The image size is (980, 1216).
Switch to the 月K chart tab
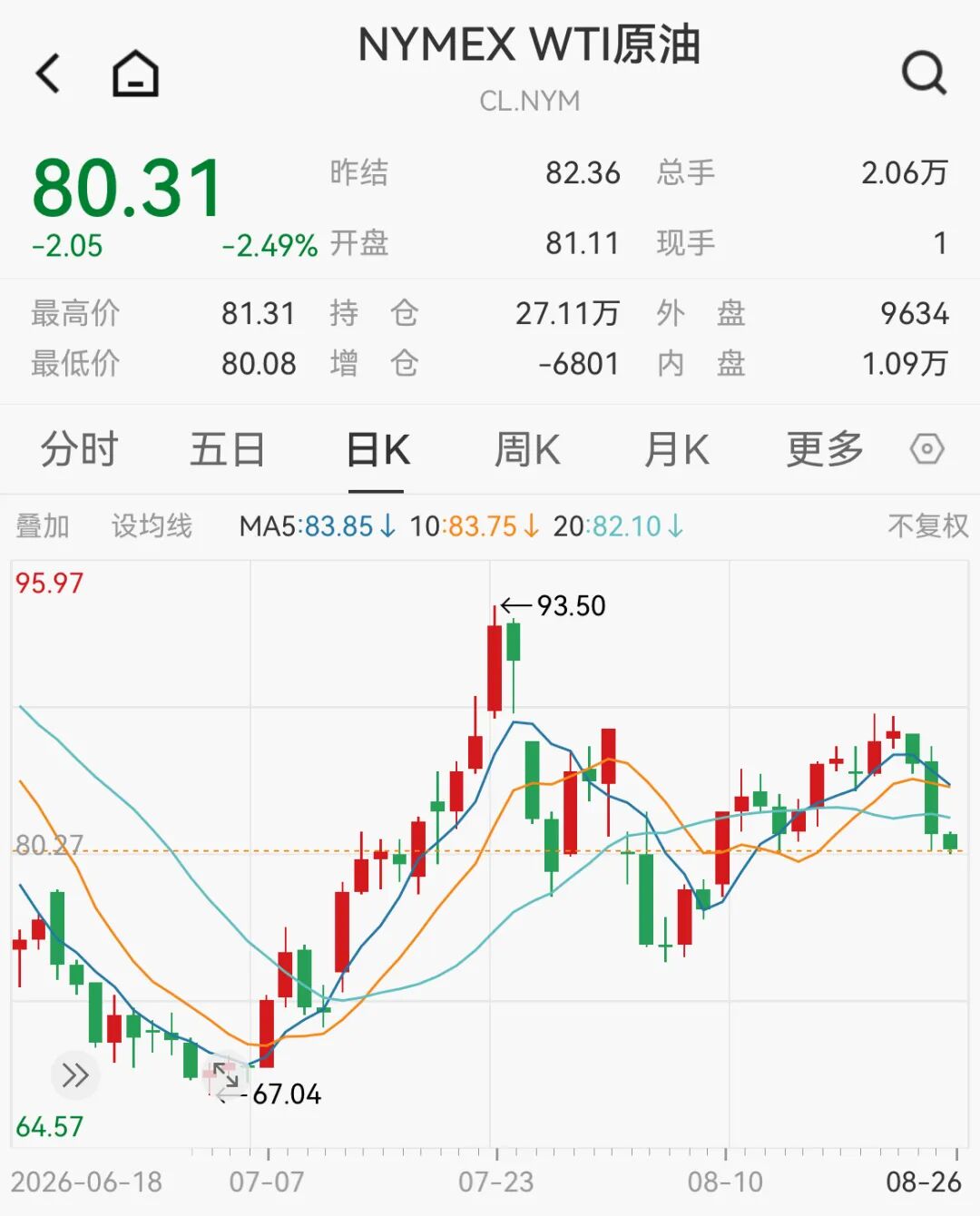coord(676,449)
